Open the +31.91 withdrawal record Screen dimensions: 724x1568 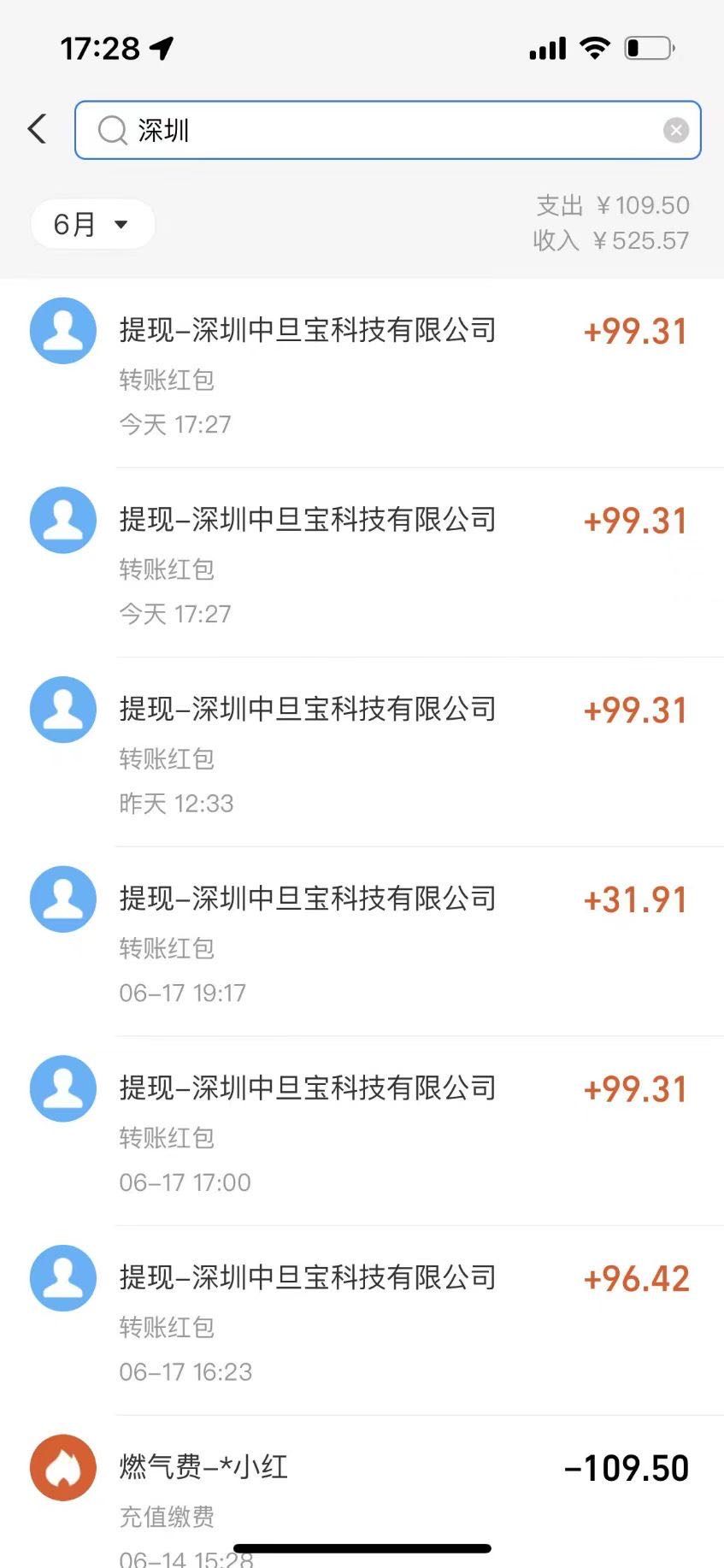coord(376,940)
